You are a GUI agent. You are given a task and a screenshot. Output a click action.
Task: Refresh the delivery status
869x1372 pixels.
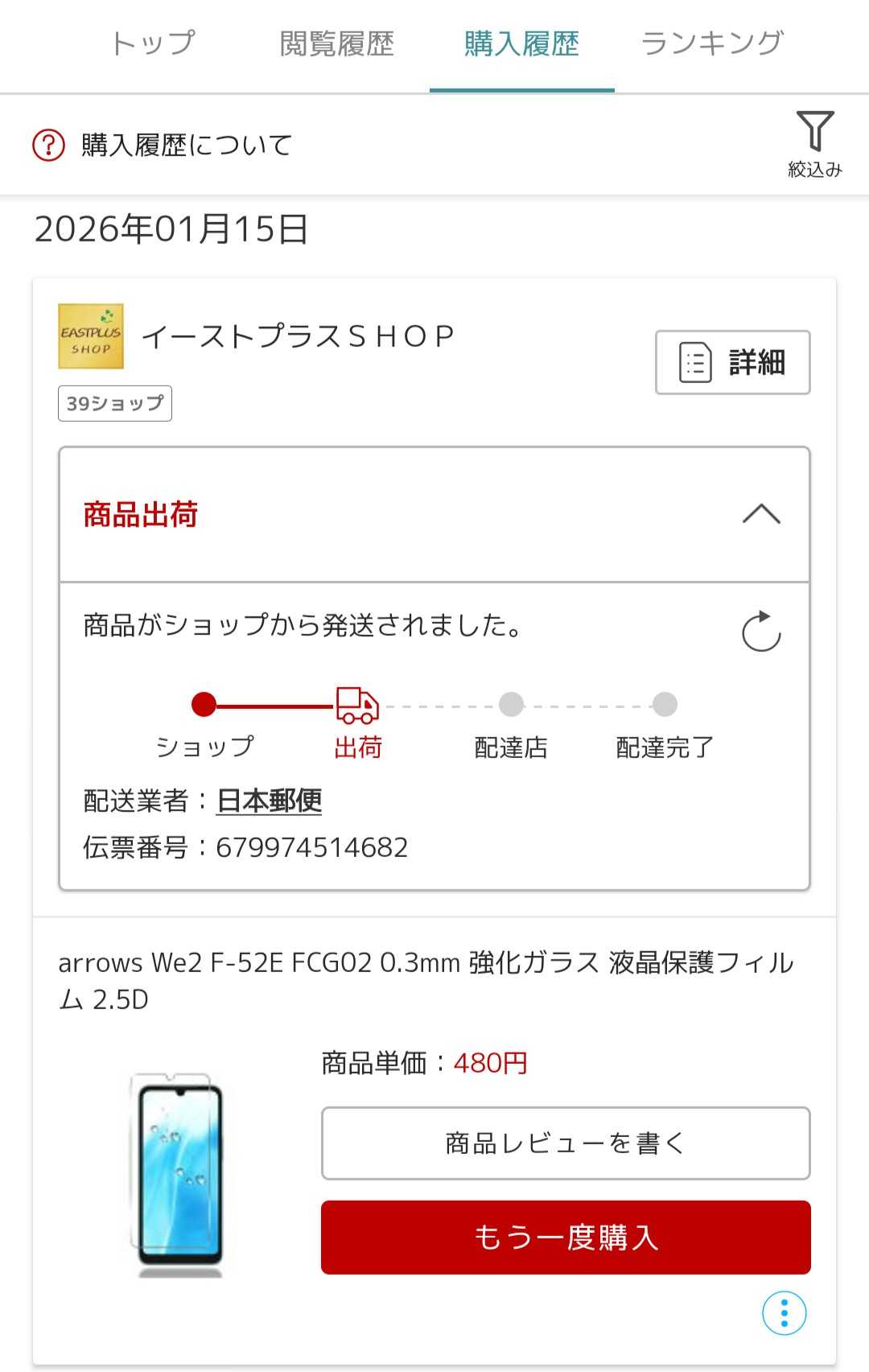point(761,632)
